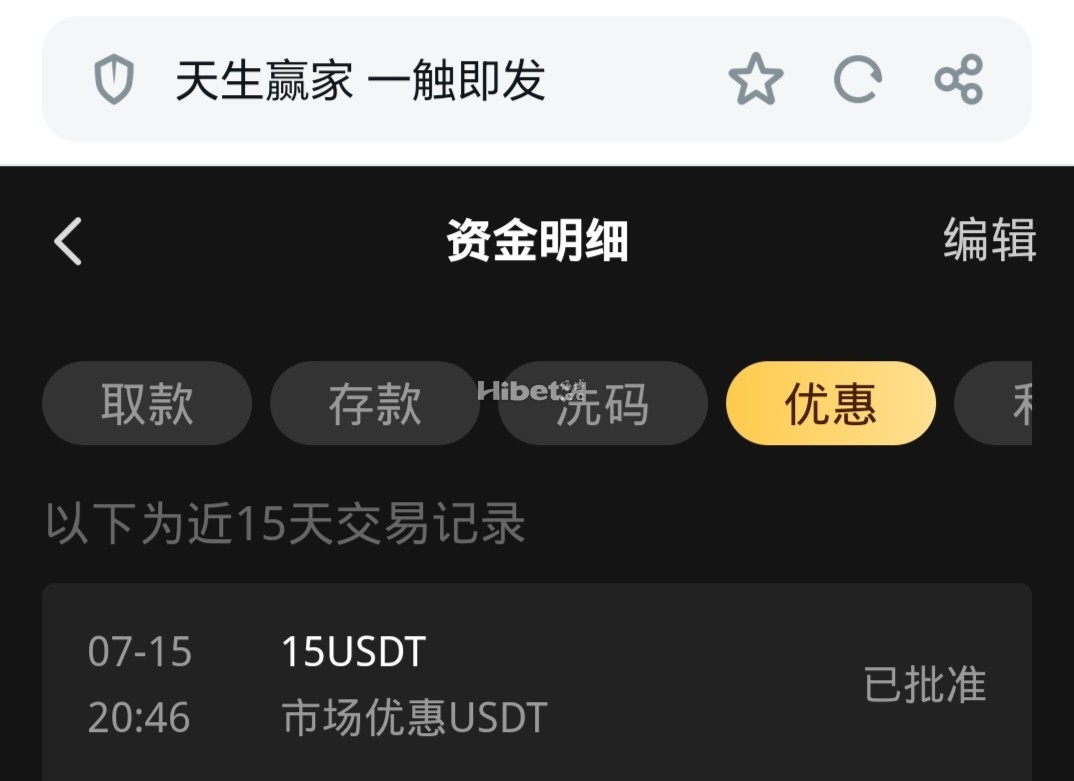Switch to the 取款 tab
Viewport: 1074px width, 781px height.
click(x=147, y=404)
